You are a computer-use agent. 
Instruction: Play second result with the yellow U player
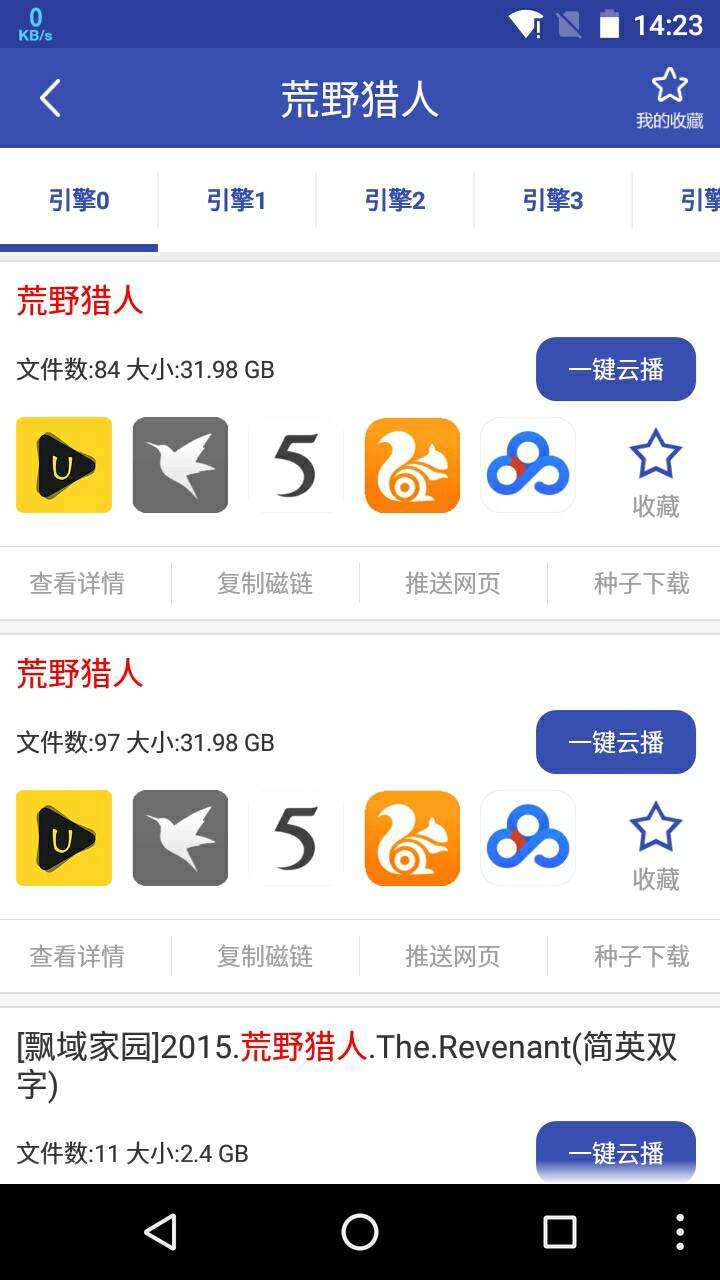click(64, 838)
